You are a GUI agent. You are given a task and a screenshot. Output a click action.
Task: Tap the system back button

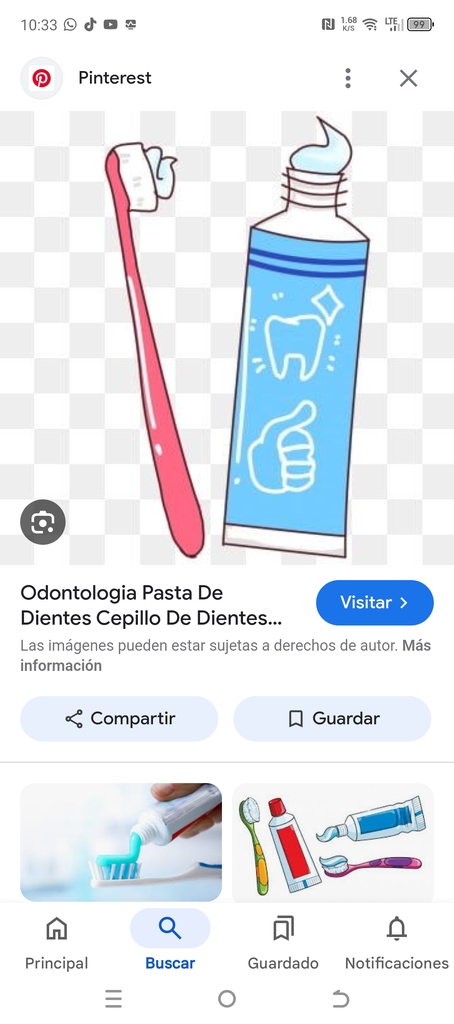(340, 999)
